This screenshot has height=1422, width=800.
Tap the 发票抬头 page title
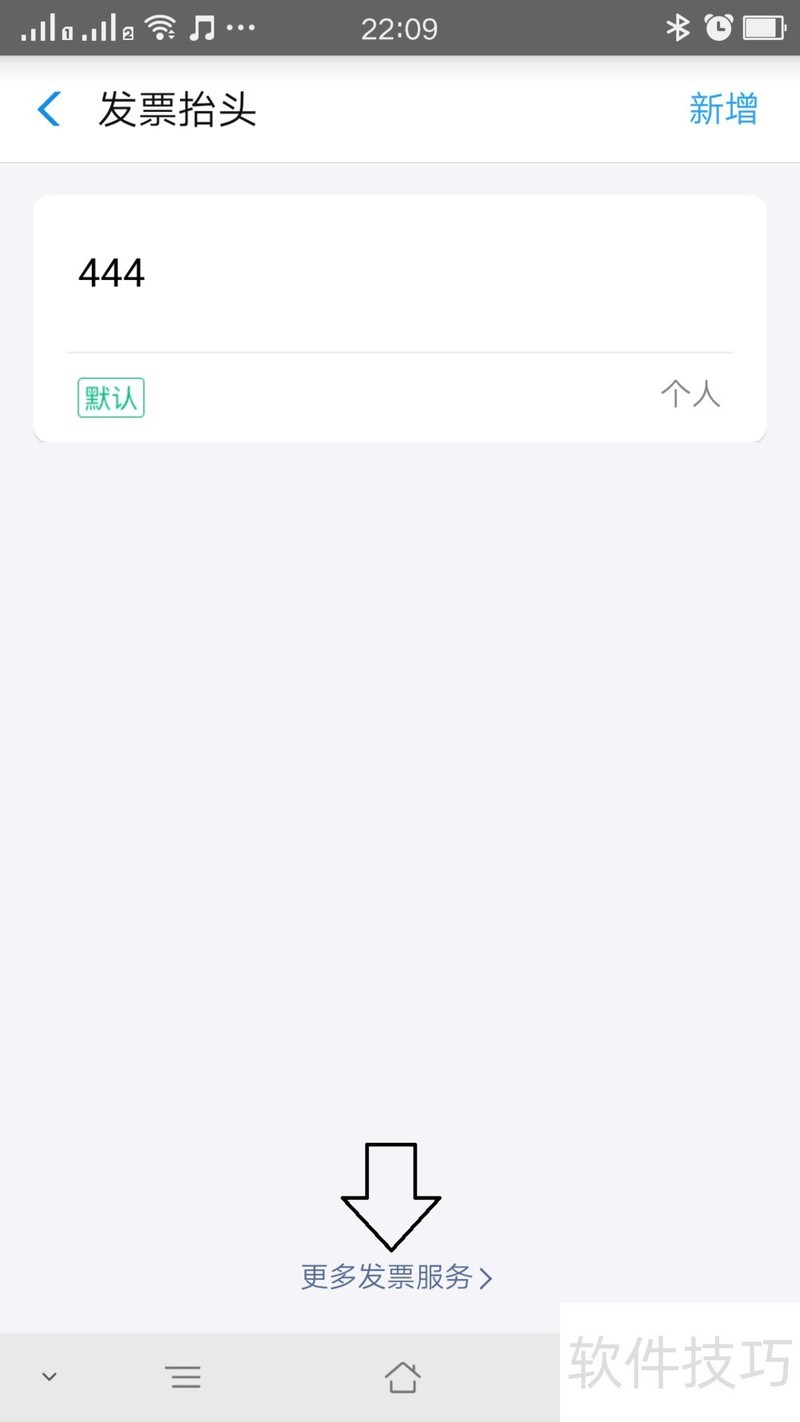click(x=178, y=110)
